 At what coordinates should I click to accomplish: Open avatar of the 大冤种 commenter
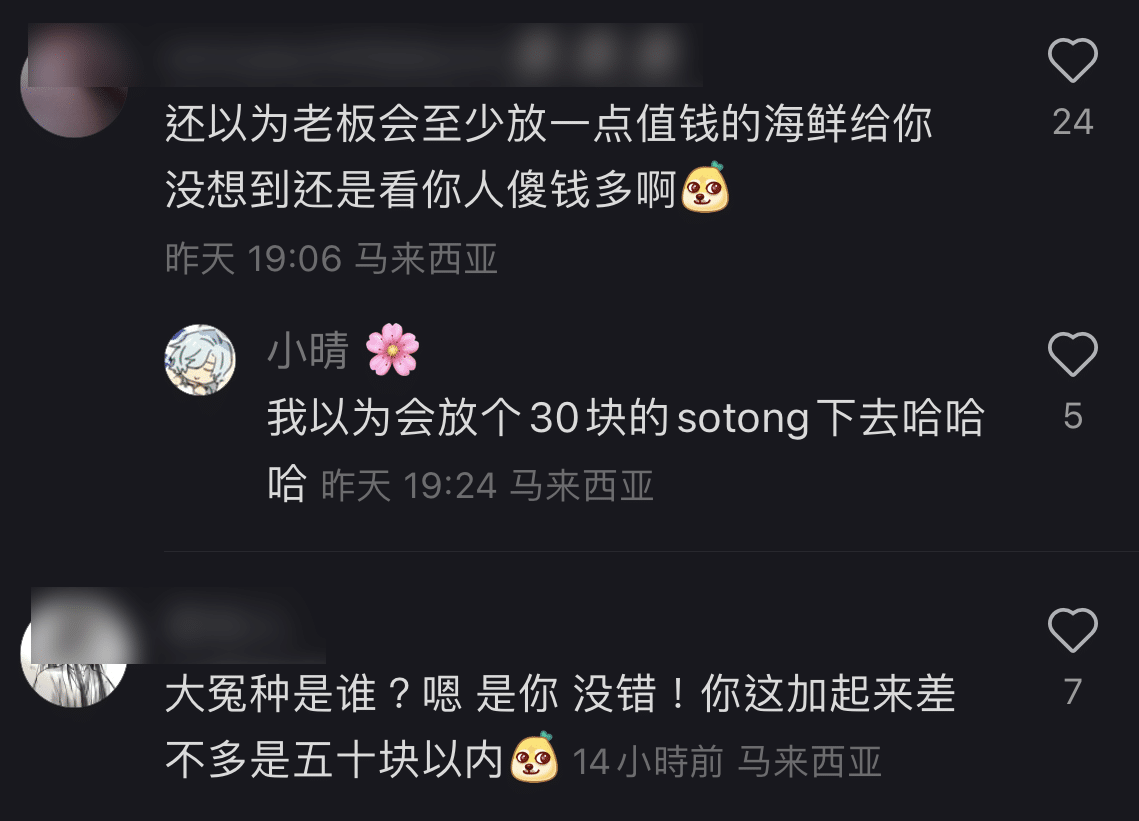click(x=74, y=652)
